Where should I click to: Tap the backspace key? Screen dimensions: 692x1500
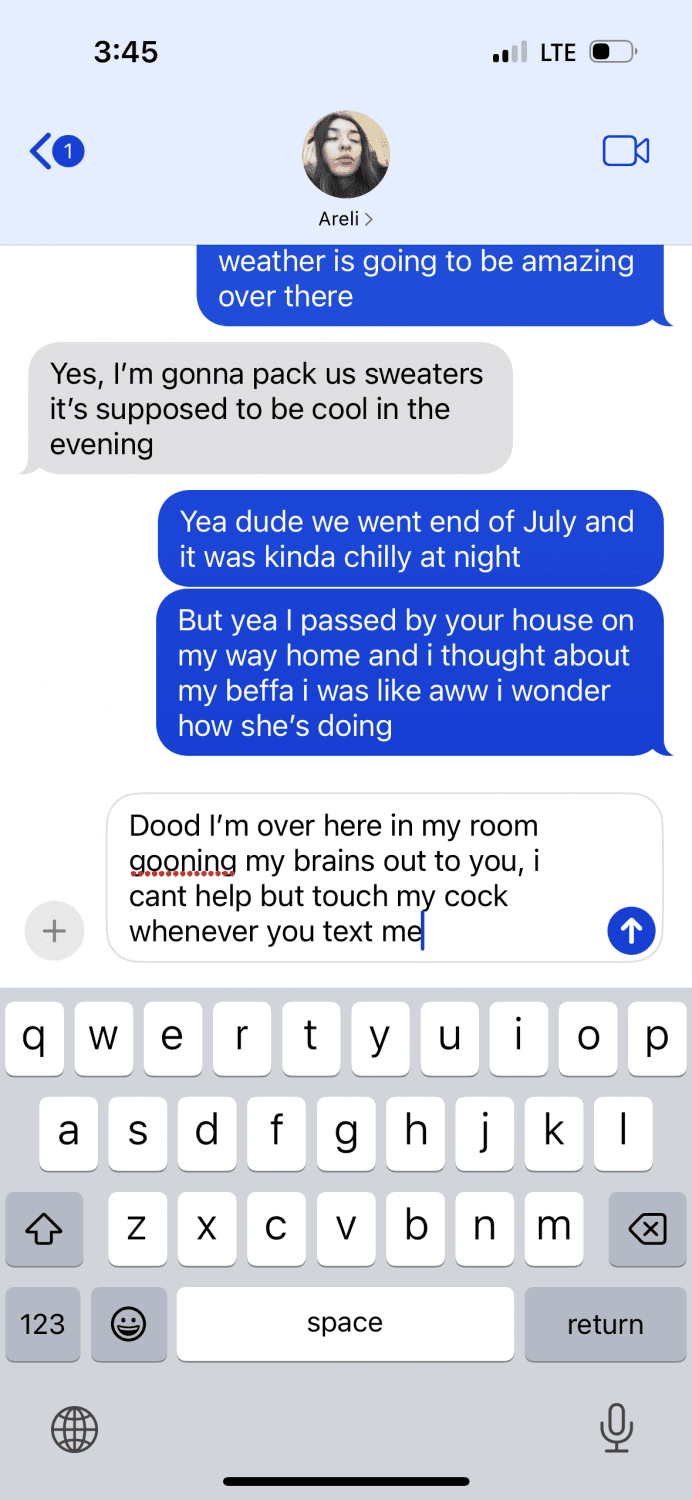(x=647, y=1228)
